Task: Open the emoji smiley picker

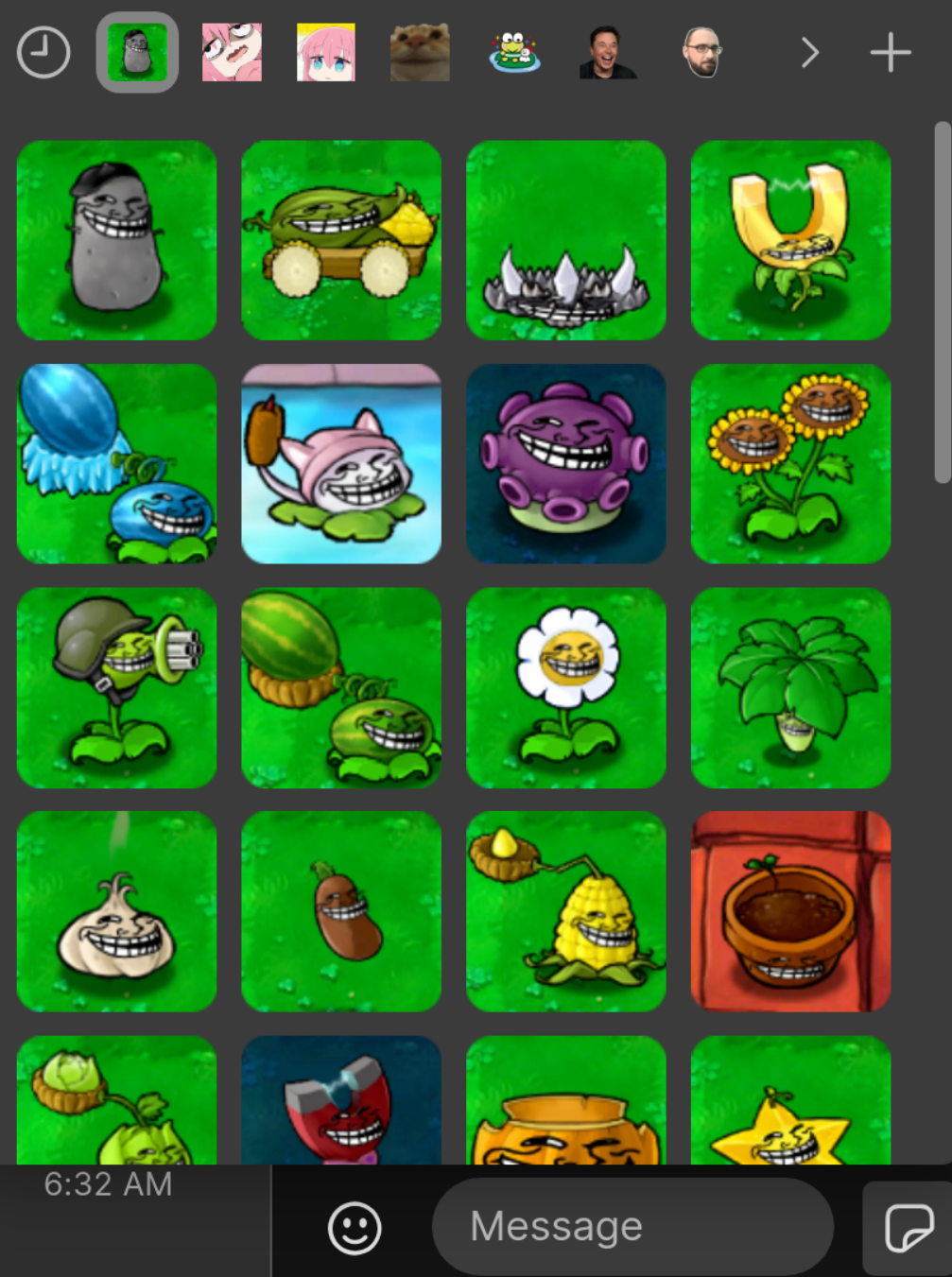Action: 355,1228
